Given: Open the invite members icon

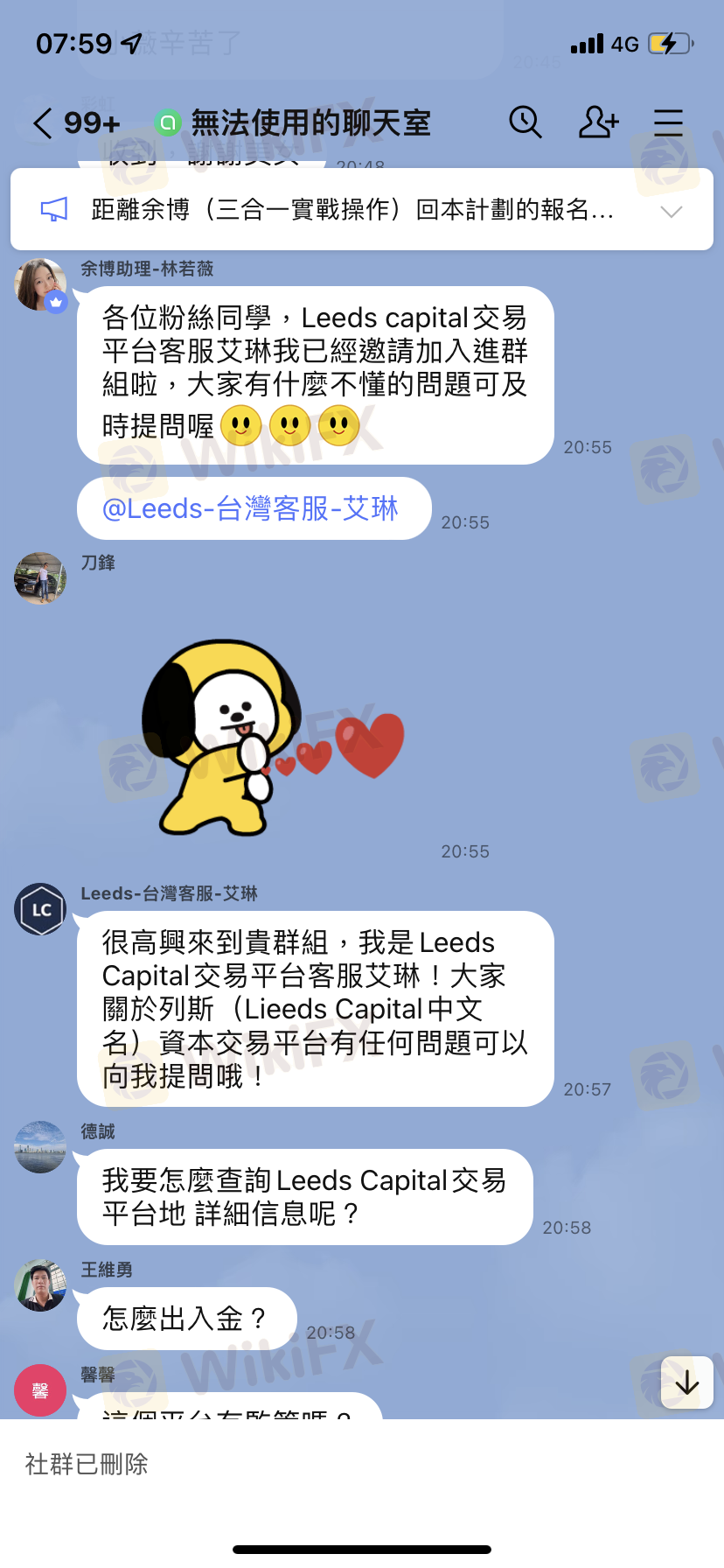Looking at the screenshot, I should pyautogui.click(x=599, y=122).
